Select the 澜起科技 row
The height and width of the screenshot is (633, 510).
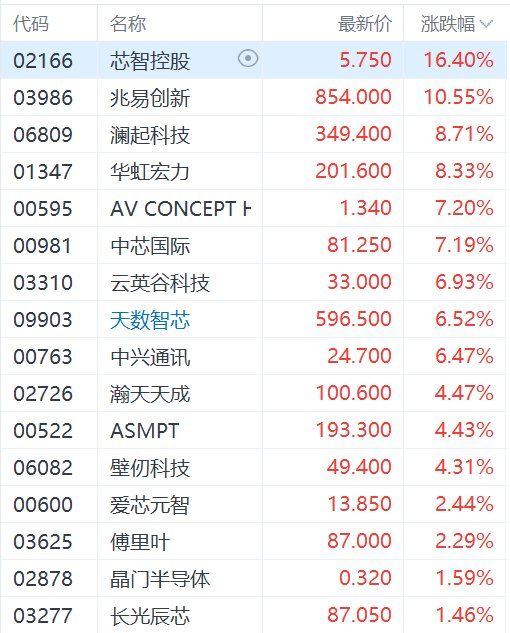(254, 134)
